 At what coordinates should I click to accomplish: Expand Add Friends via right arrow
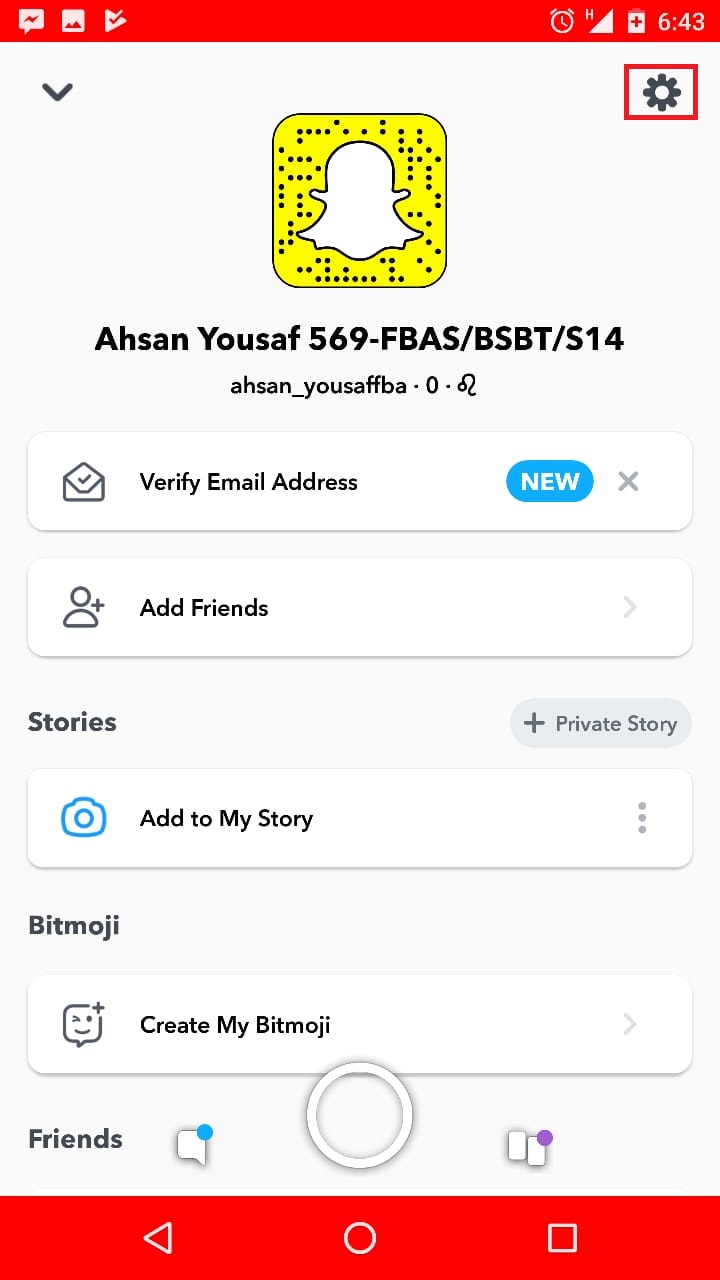(x=630, y=607)
